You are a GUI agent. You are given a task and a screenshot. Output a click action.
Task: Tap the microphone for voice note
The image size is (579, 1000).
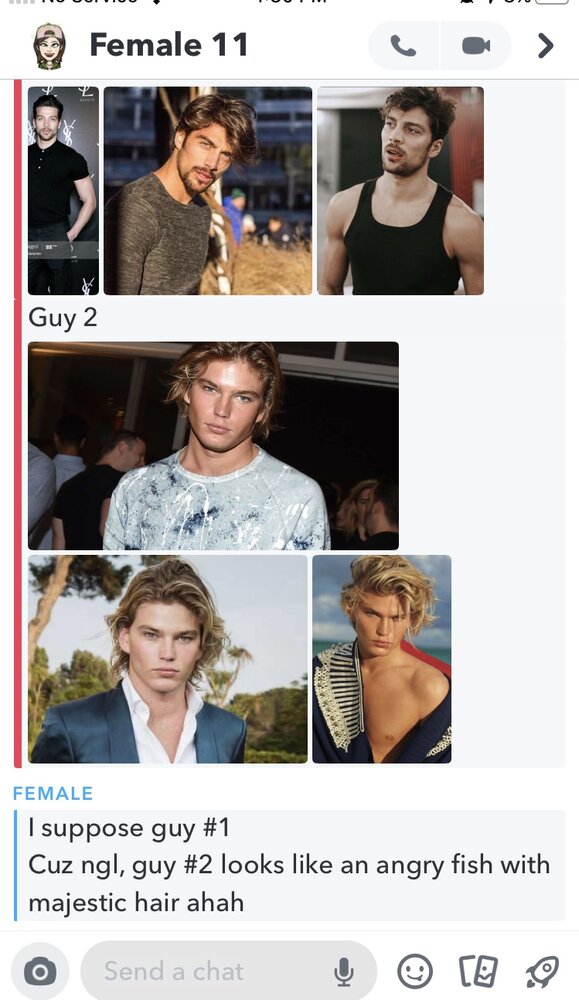[x=344, y=971]
